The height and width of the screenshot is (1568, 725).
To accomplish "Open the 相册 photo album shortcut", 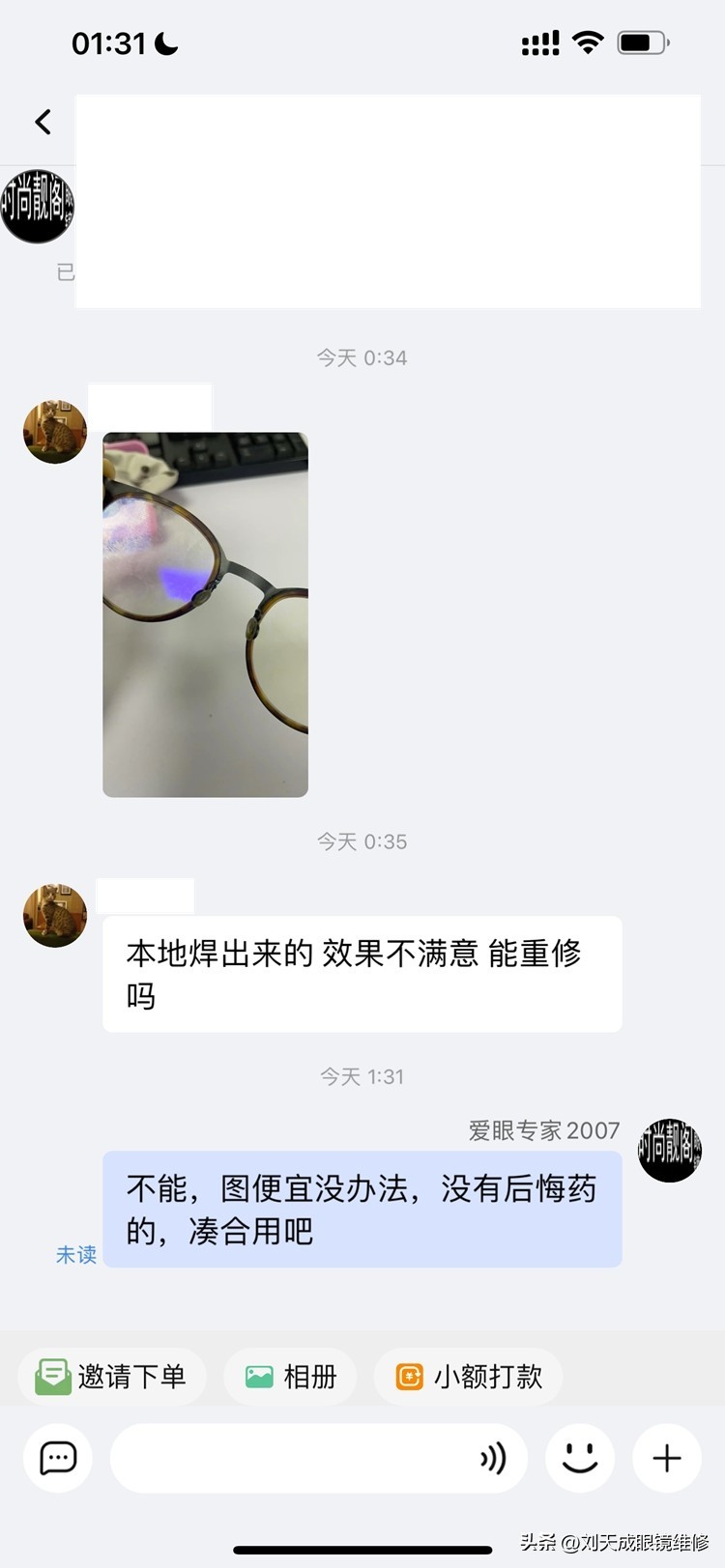I will click(290, 1376).
